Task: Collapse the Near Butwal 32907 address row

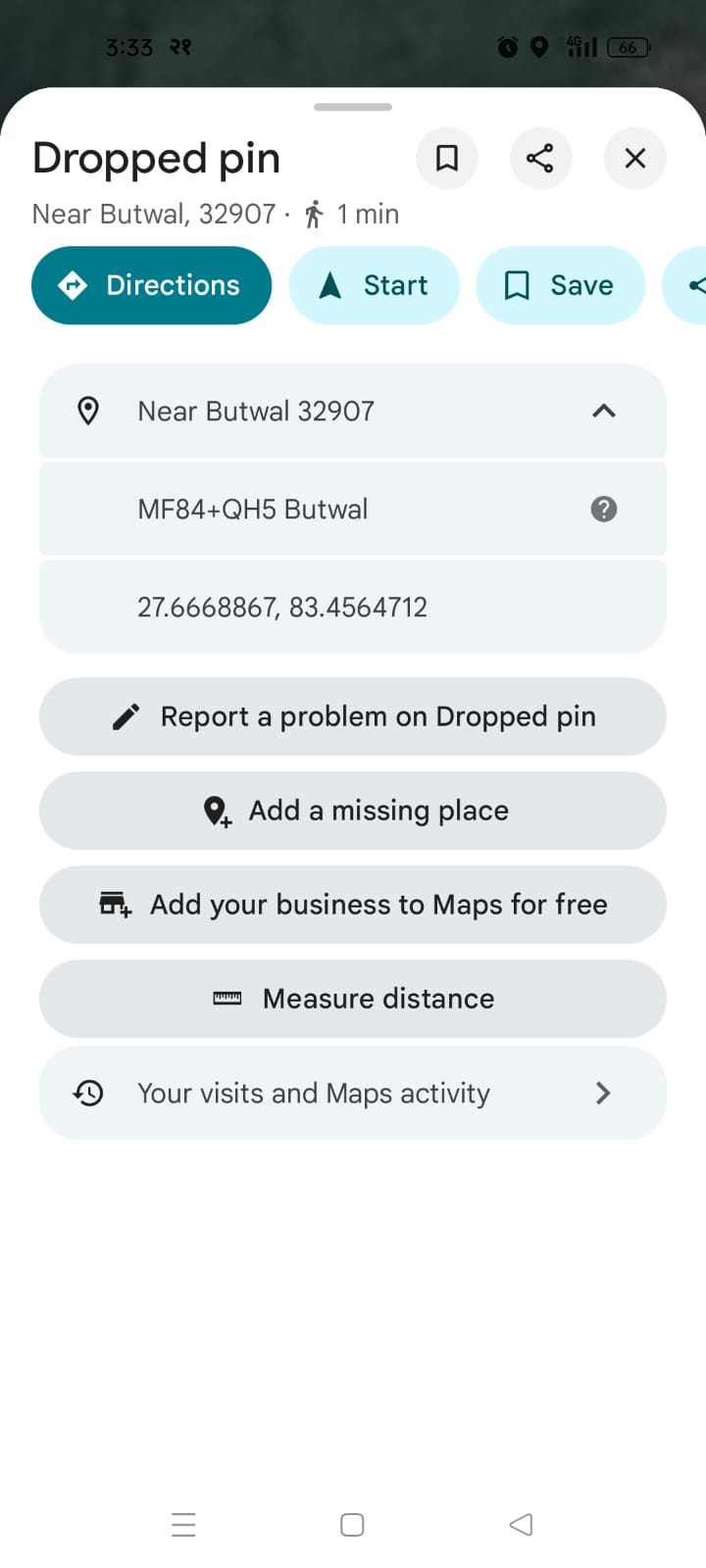Action: [604, 412]
